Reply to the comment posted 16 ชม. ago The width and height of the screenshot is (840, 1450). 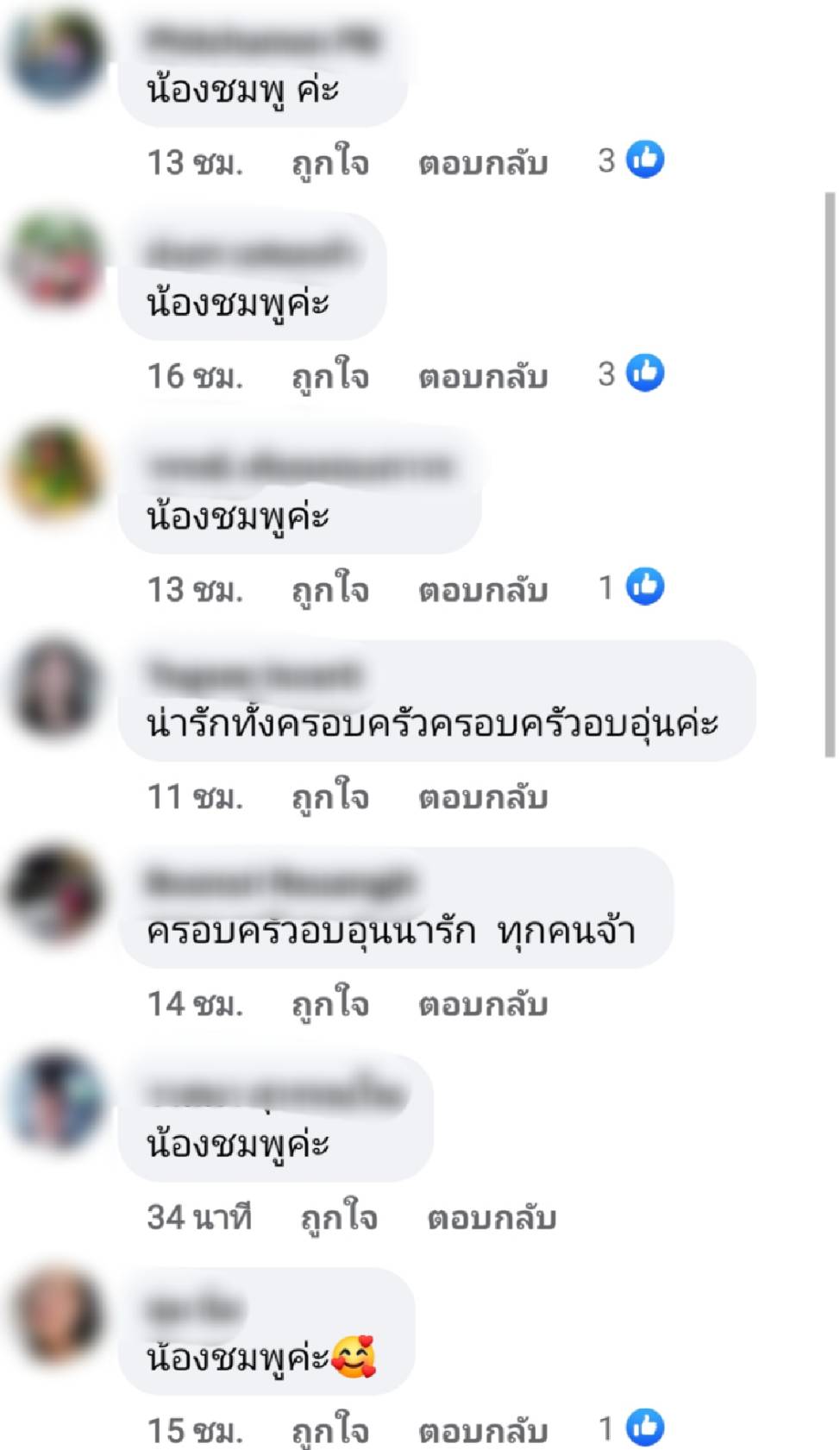pyautogui.click(x=483, y=377)
